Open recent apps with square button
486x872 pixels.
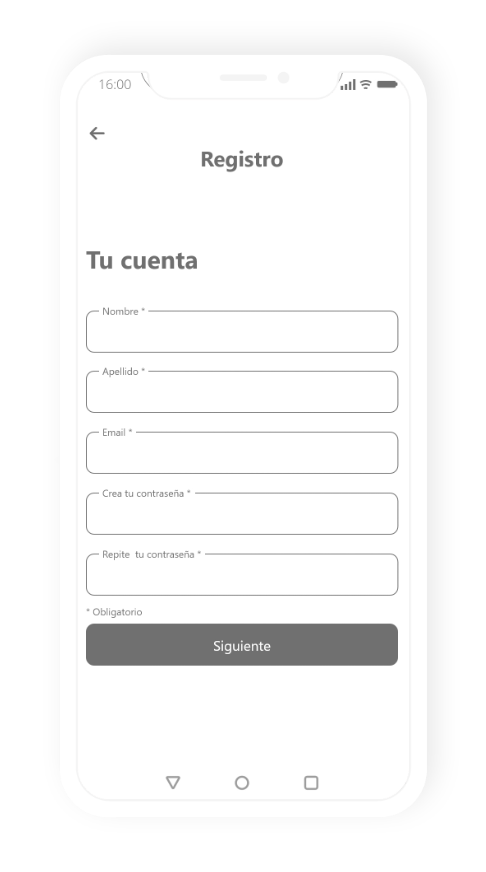[311, 783]
